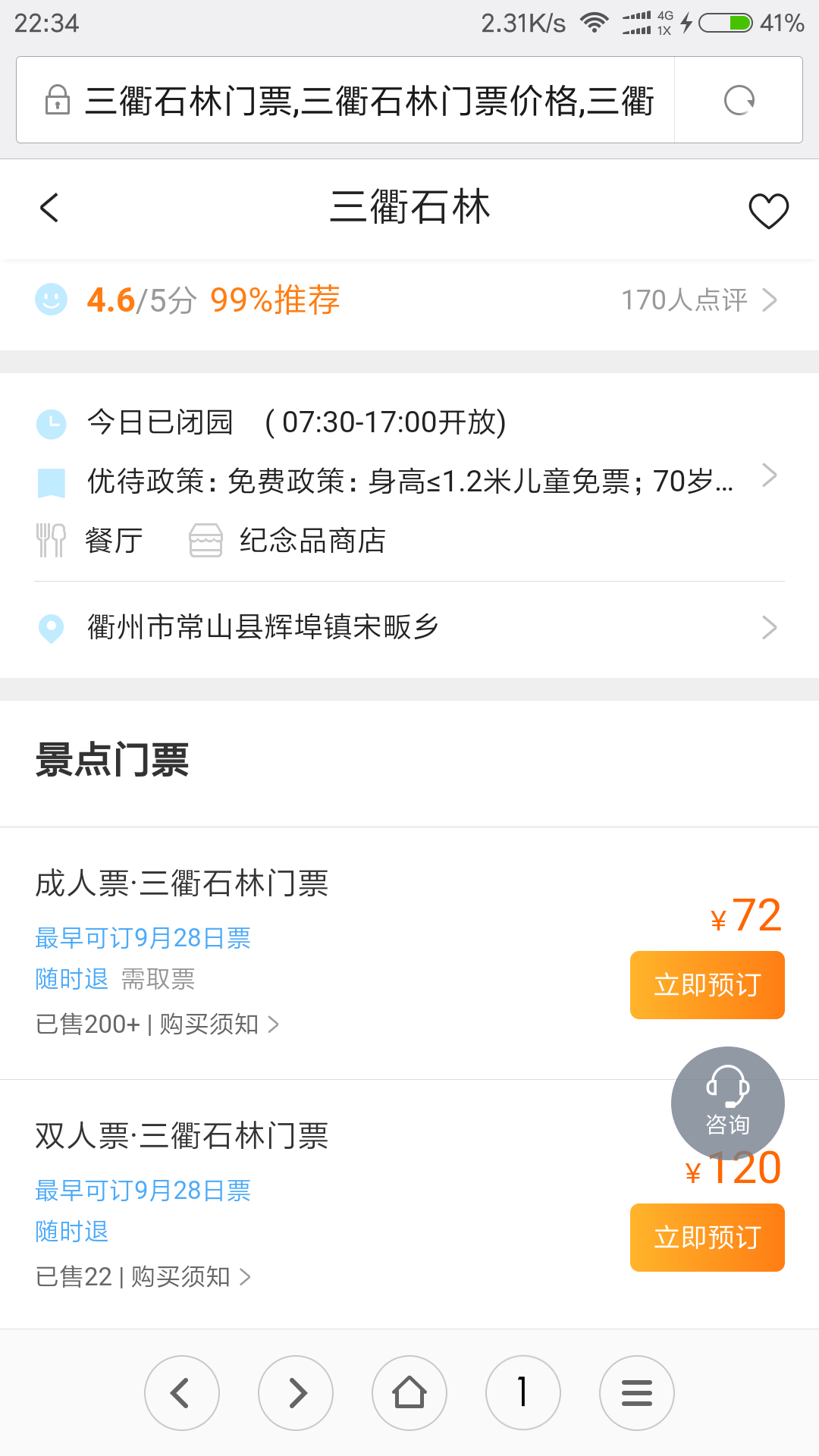Reload the page with the refresh icon
819x1456 pixels.
point(739,100)
